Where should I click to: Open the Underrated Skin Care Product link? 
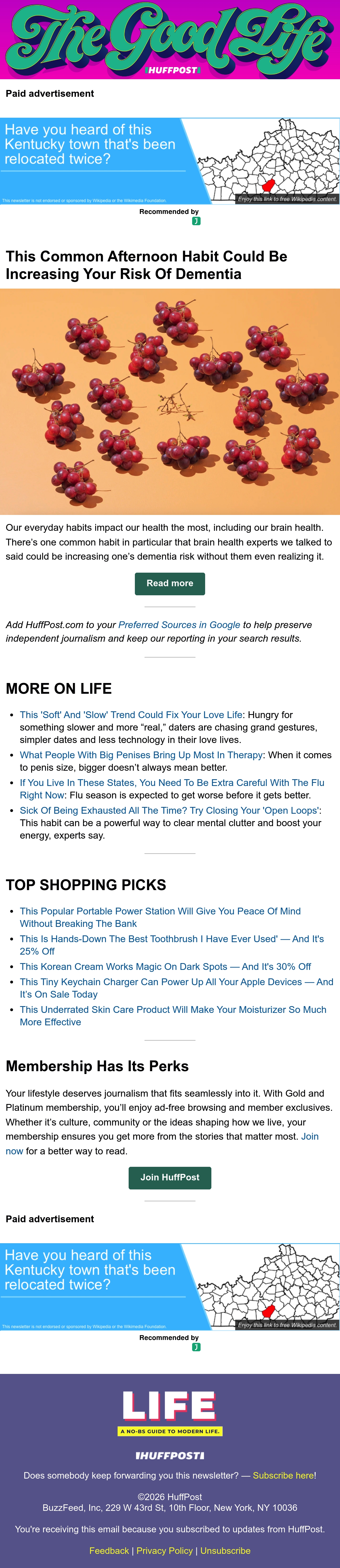pyautogui.click(x=173, y=1015)
